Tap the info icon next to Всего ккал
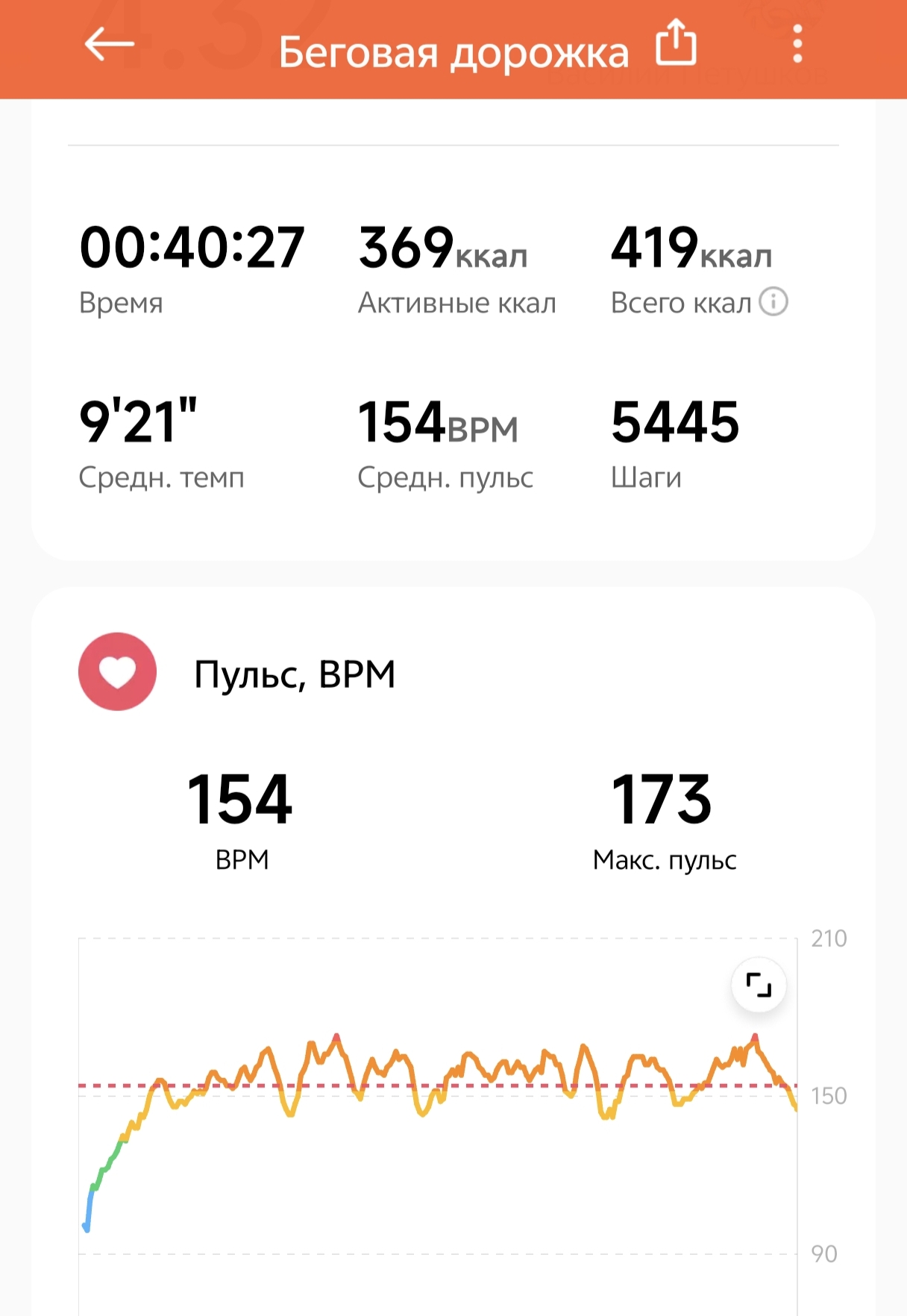 coord(773,302)
